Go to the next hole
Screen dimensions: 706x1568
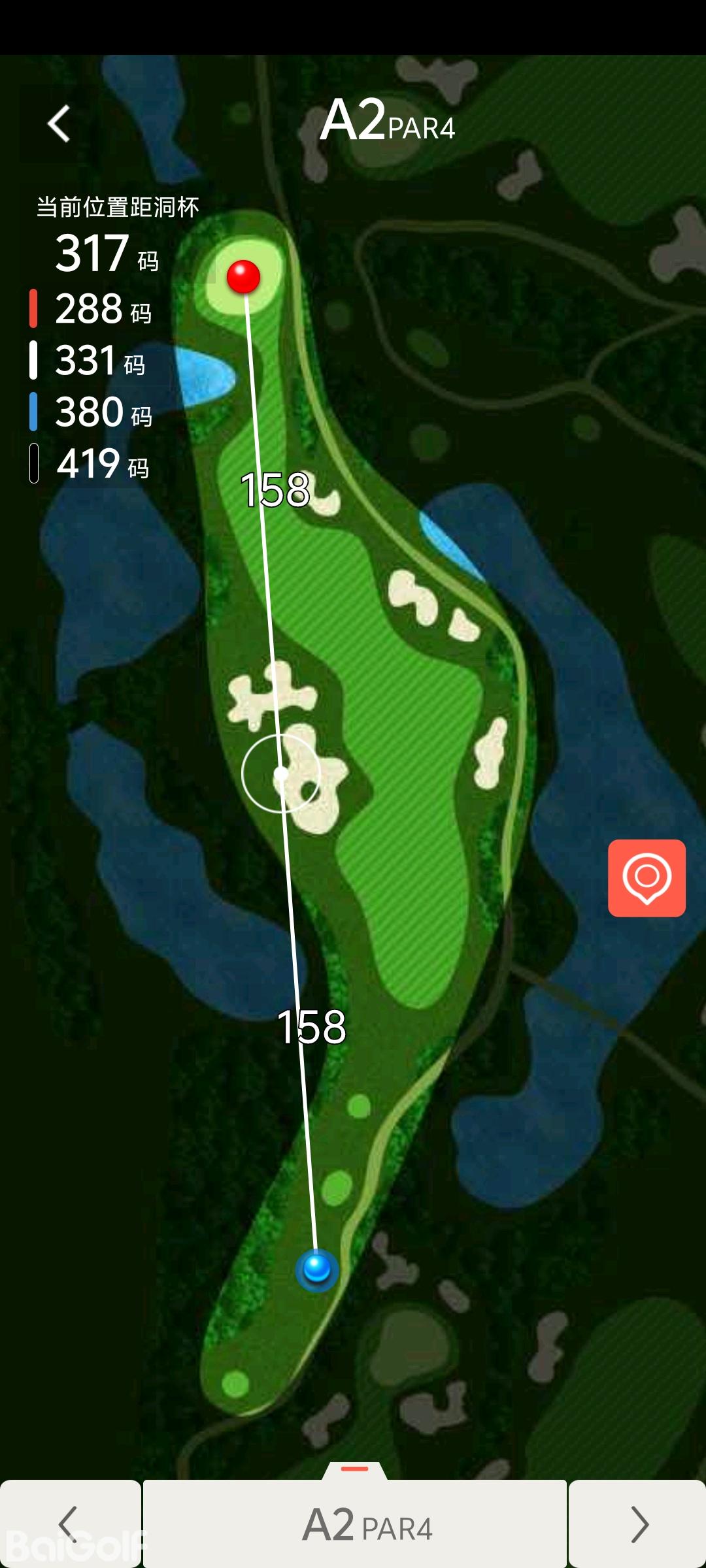pos(637,1524)
